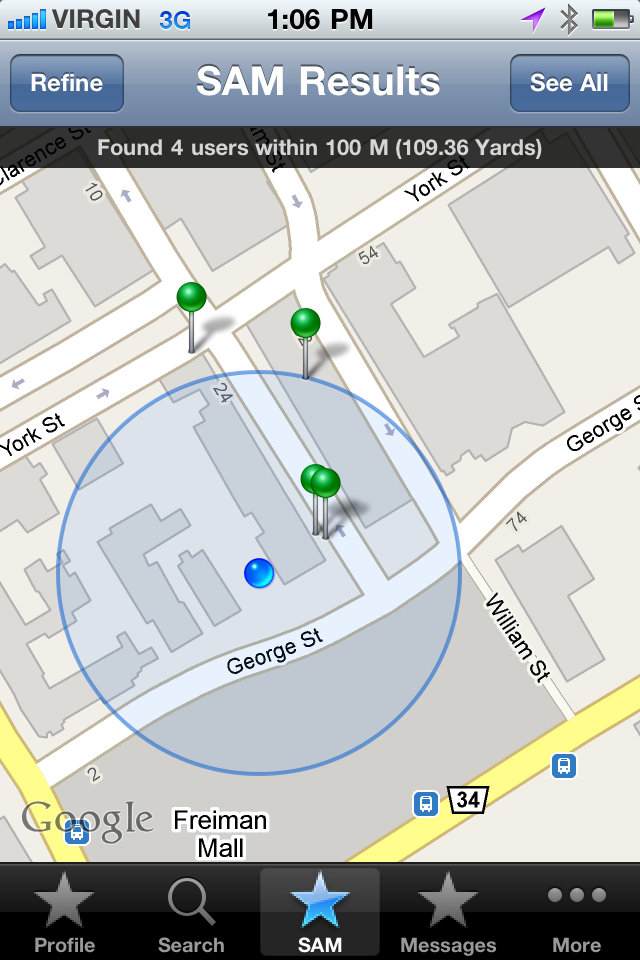Image resolution: width=640 pixels, height=960 pixels.
Task: Switch to the Profile tab
Action: tap(65, 913)
